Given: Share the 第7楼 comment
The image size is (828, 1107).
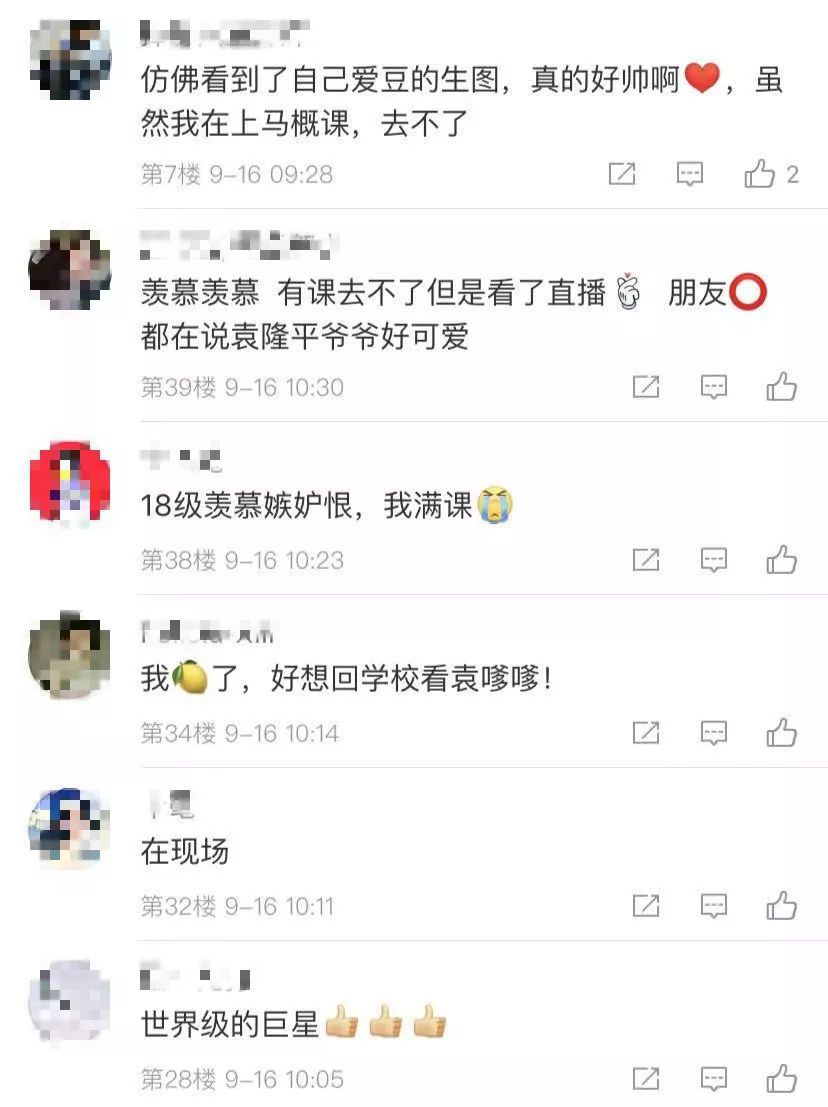Looking at the screenshot, I should click(622, 175).
